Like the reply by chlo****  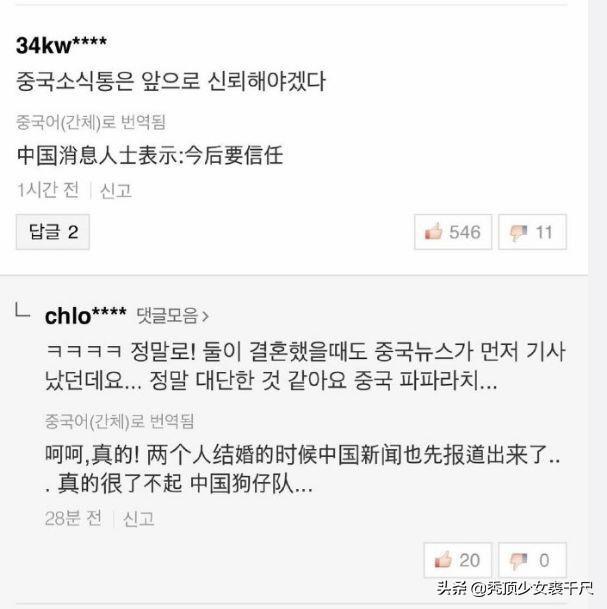pos(457,560)
